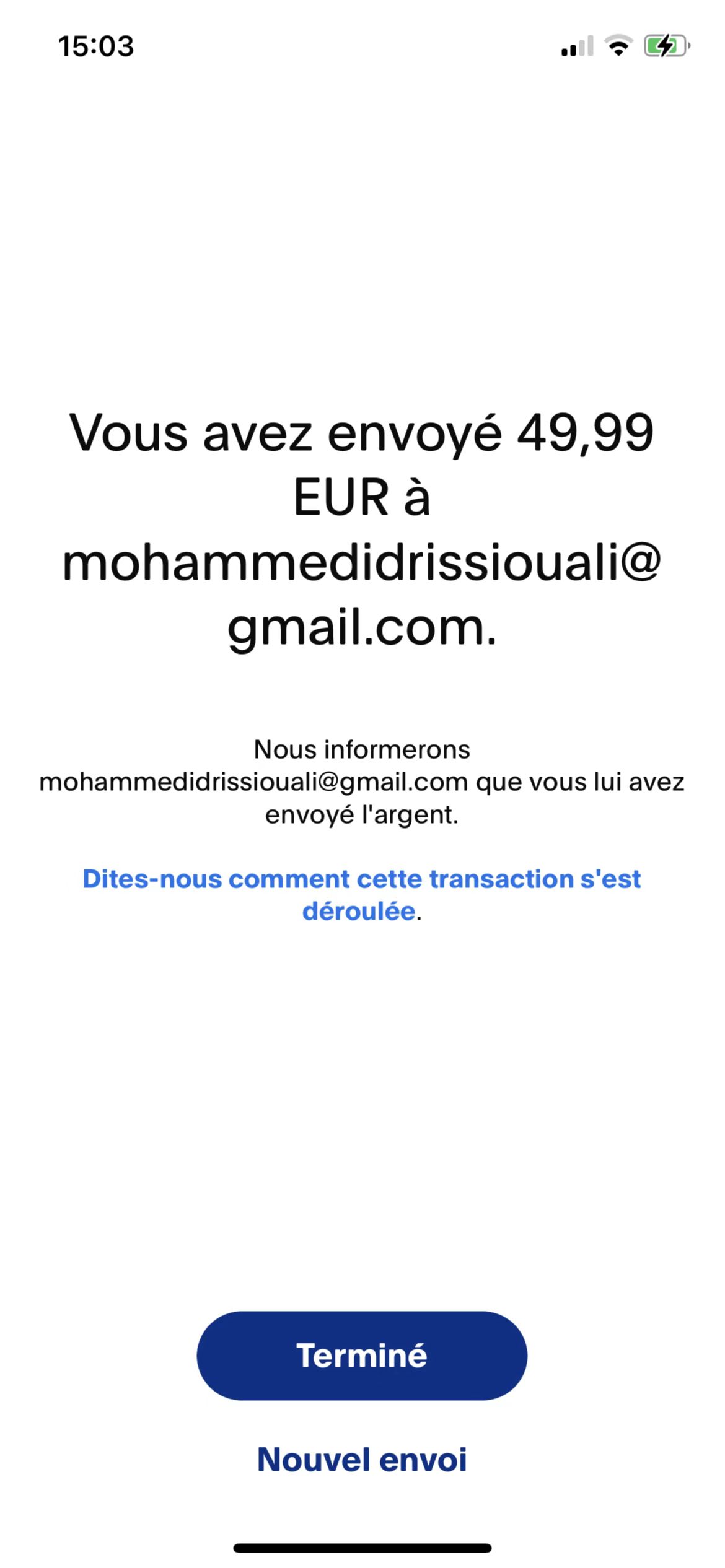Tap the Terminé button
Viewport: 725px width, 1568px height.
point(362,1356)
